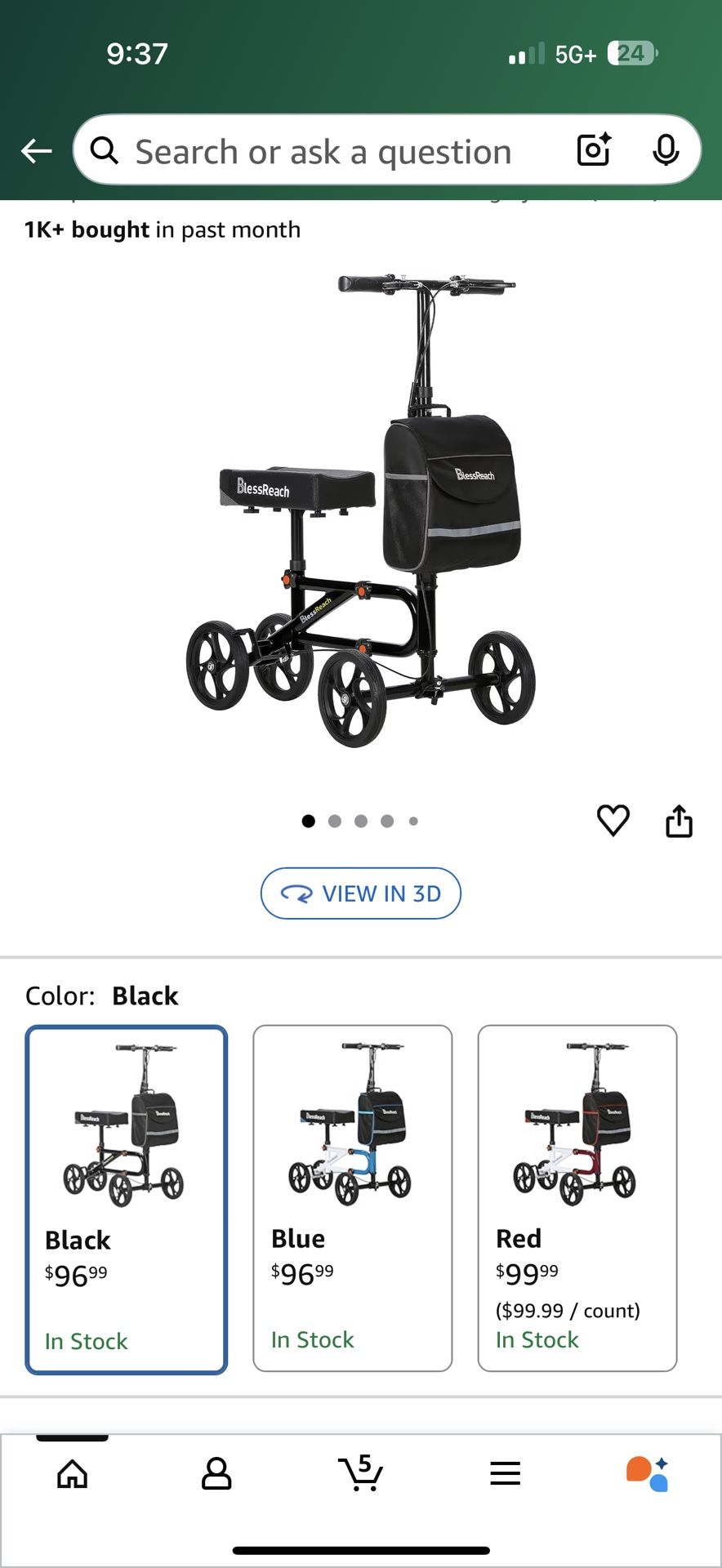Tap VIEW IN 3D button

(x=360, y=893)
